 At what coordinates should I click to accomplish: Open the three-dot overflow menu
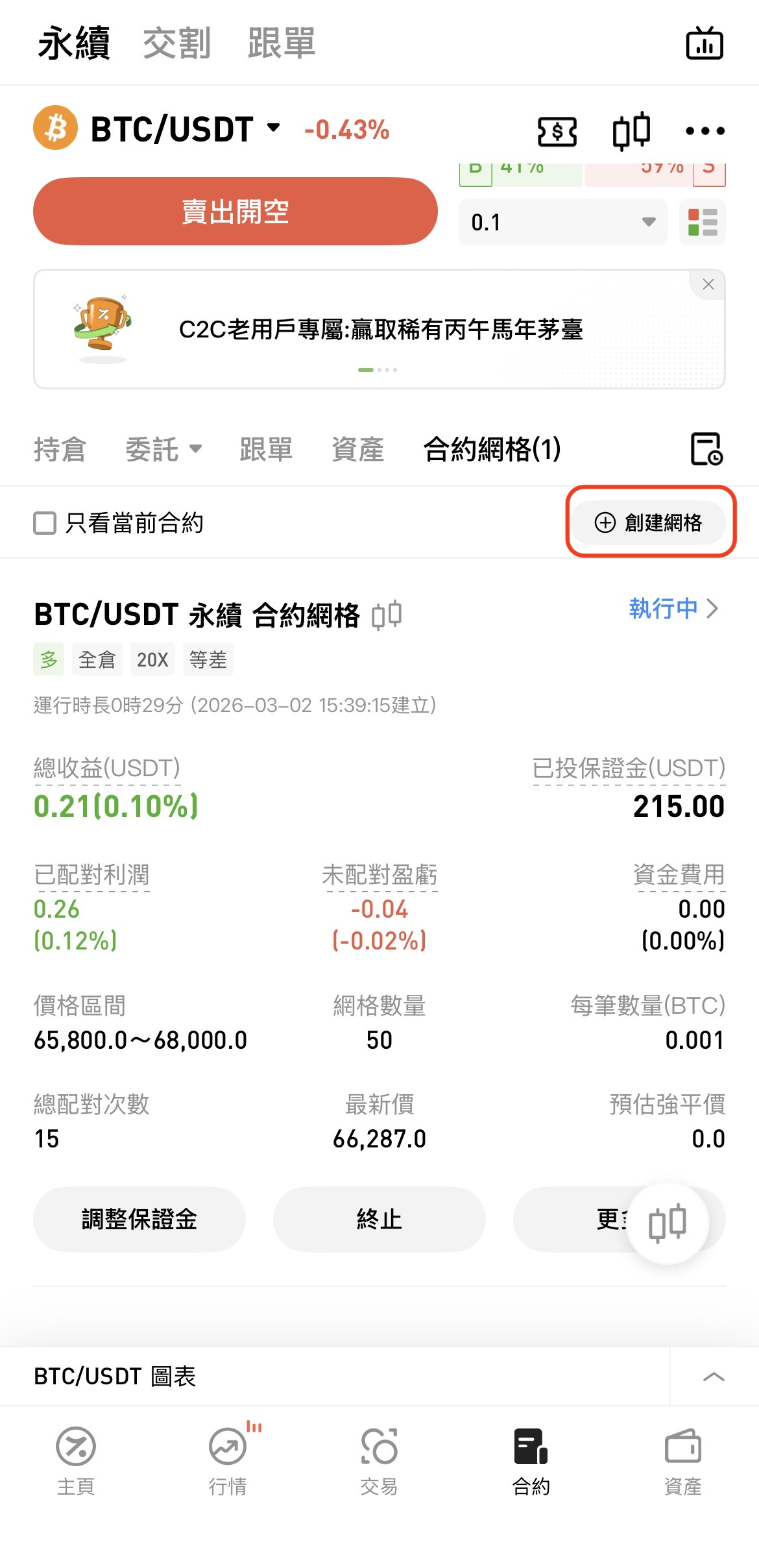point(705,131)
